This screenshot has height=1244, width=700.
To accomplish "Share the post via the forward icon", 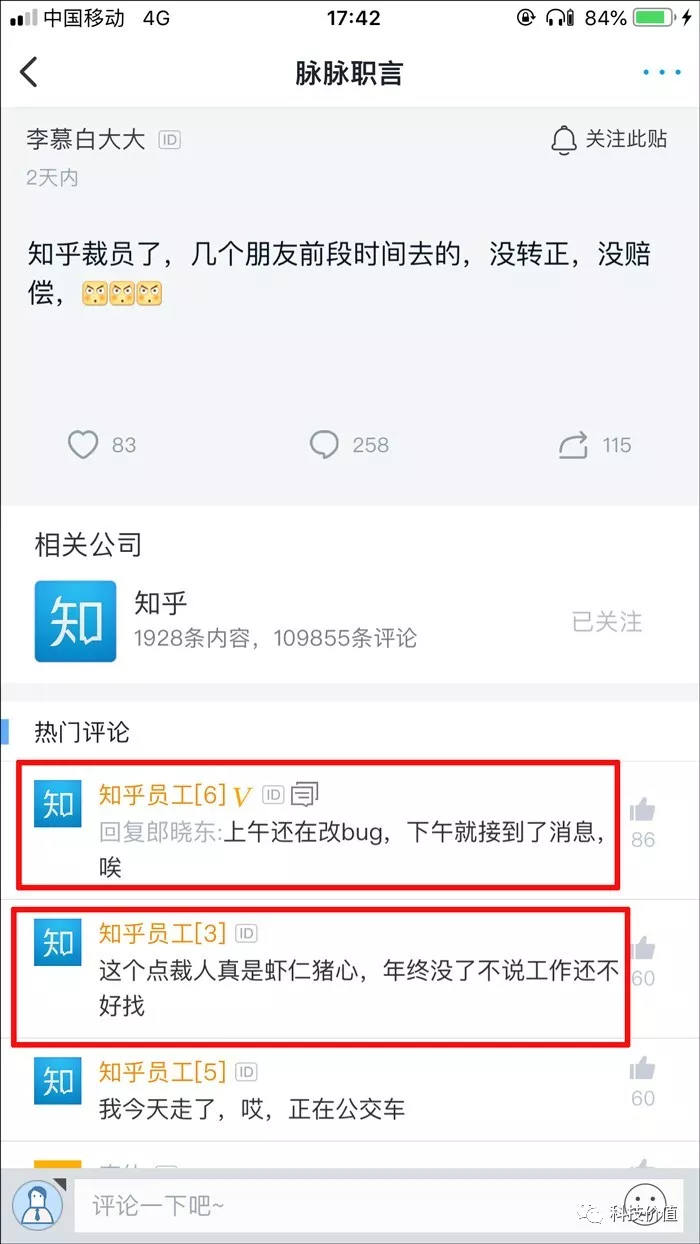I will (x=573, y=445).
